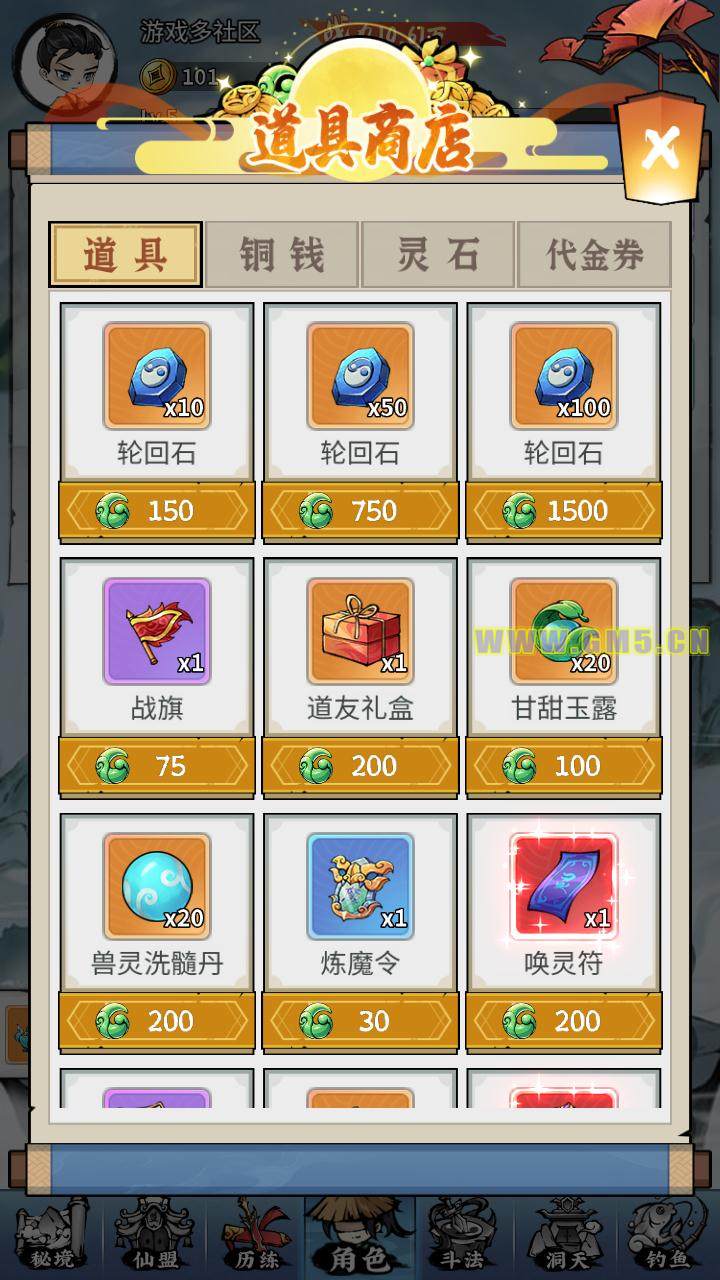
Task: Buy 兽灵洗髓丹 x20 for 200
Action: 157,1021
